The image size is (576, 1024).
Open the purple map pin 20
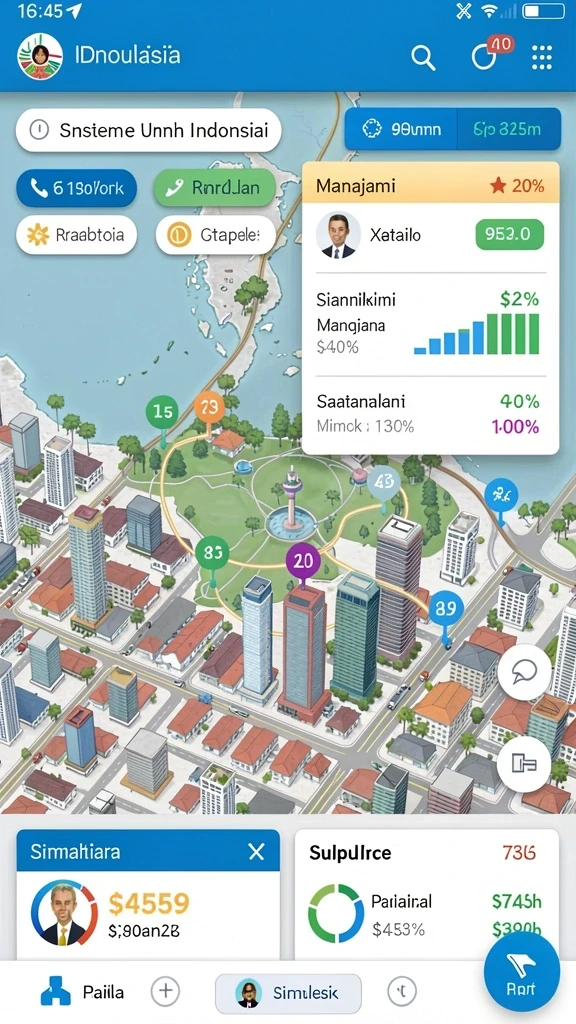coord(303,560)
